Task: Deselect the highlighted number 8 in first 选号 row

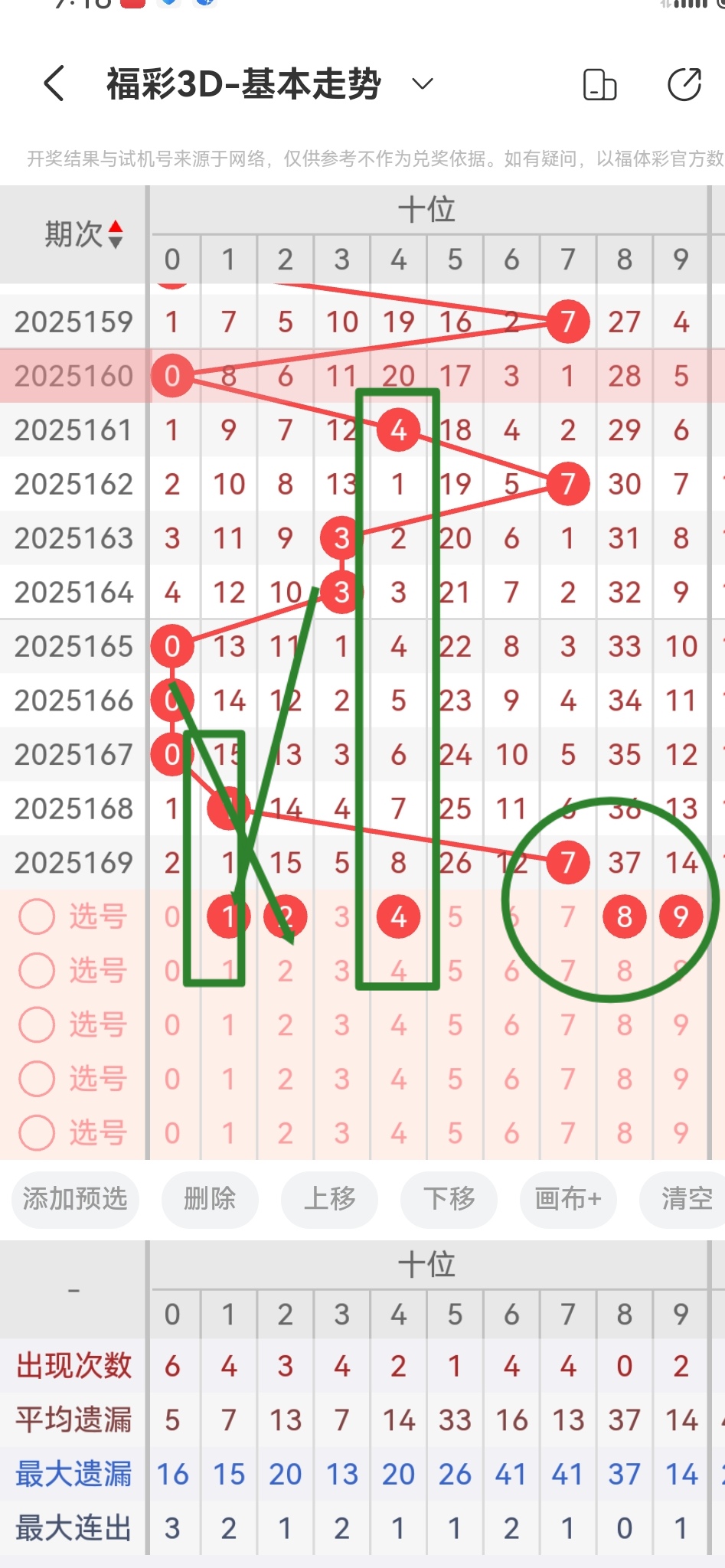Action: tap(624, 916)
